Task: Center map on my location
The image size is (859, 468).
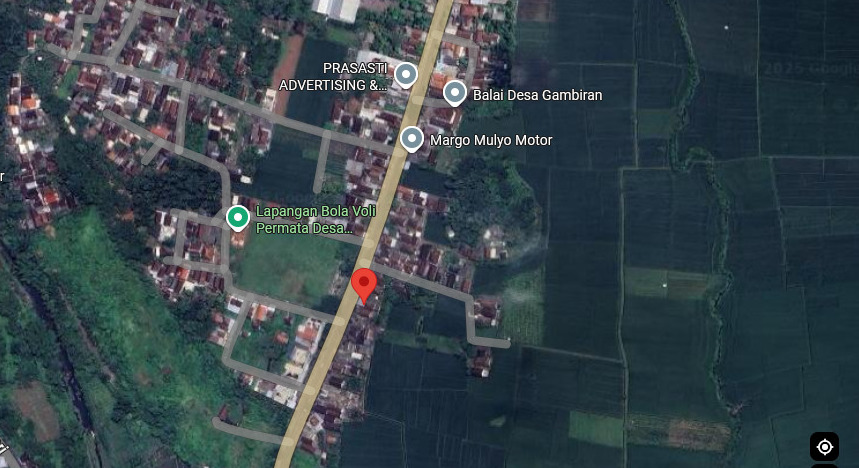Action: 825,447
